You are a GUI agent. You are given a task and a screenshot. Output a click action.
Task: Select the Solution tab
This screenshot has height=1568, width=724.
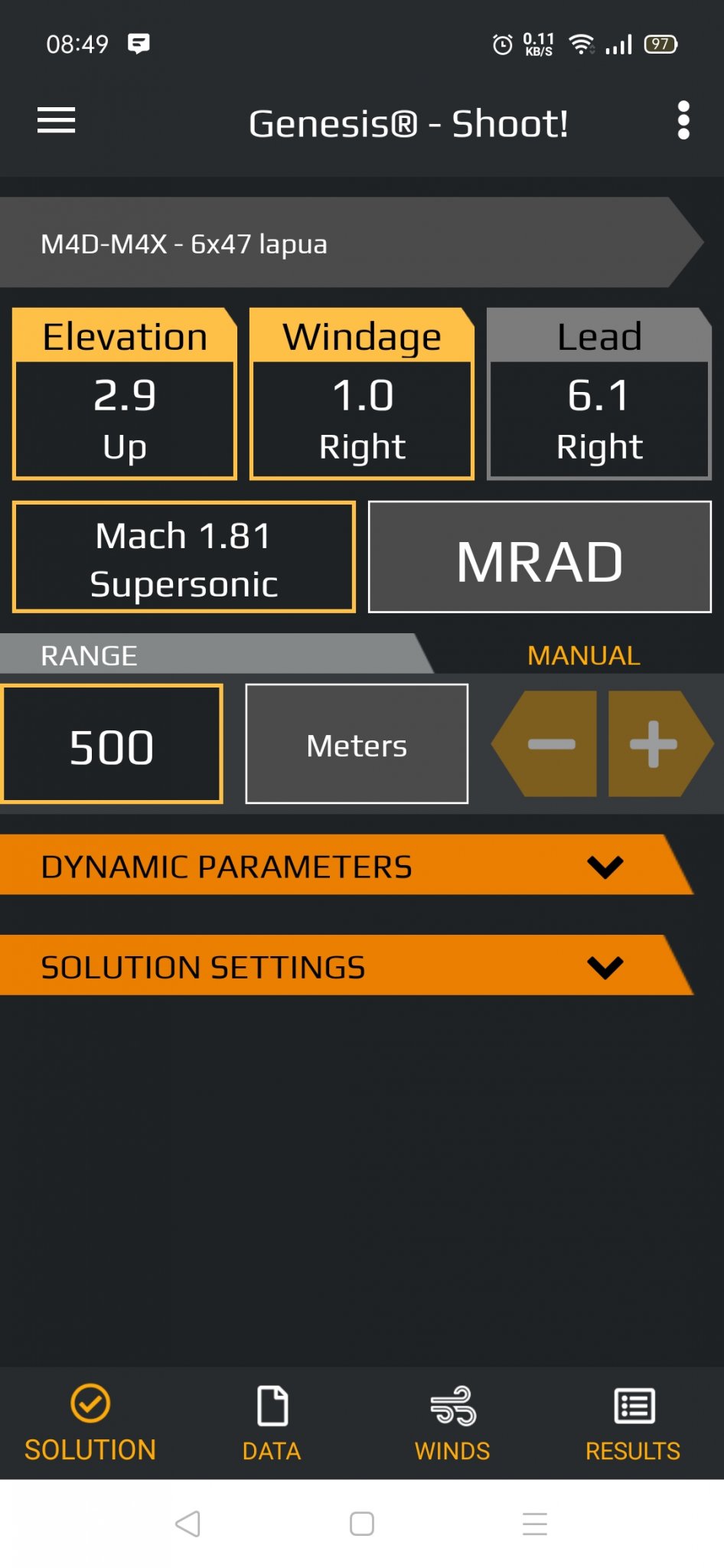(x=90, y=1423)
